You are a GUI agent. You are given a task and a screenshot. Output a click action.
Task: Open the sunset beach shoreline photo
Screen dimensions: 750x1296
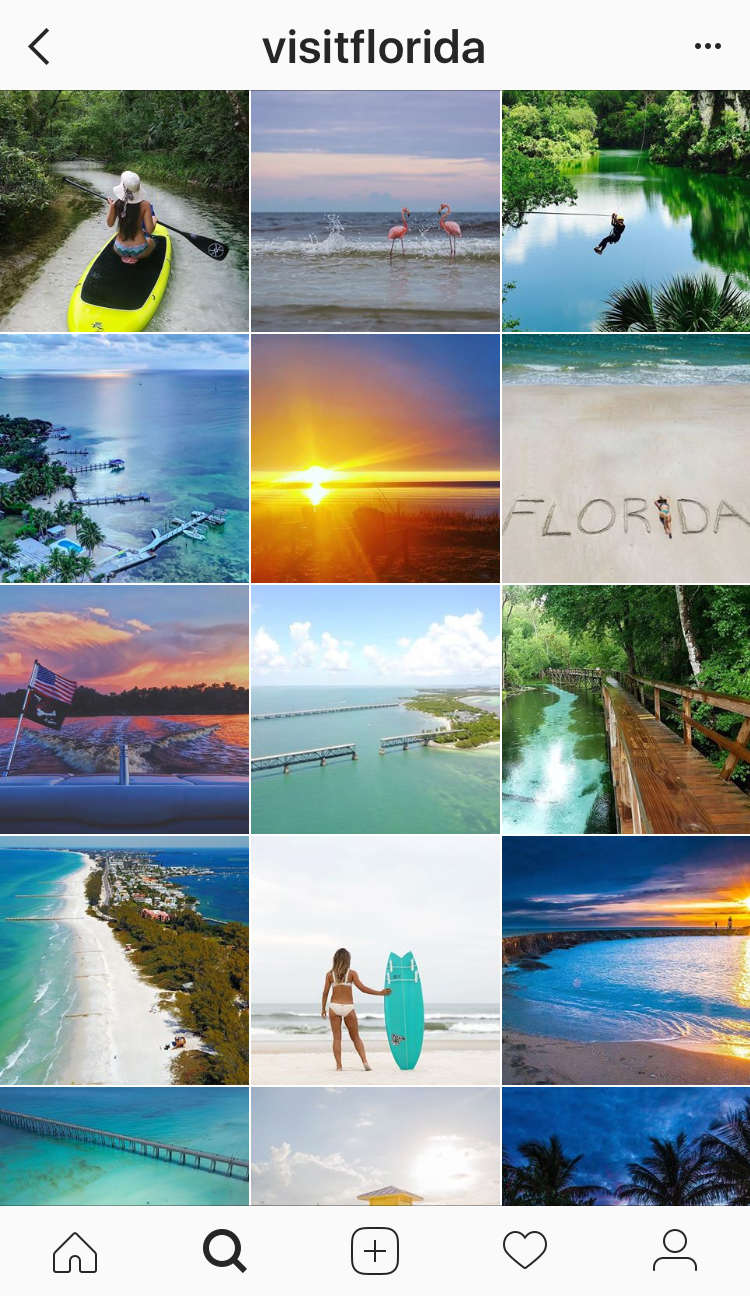624,958
